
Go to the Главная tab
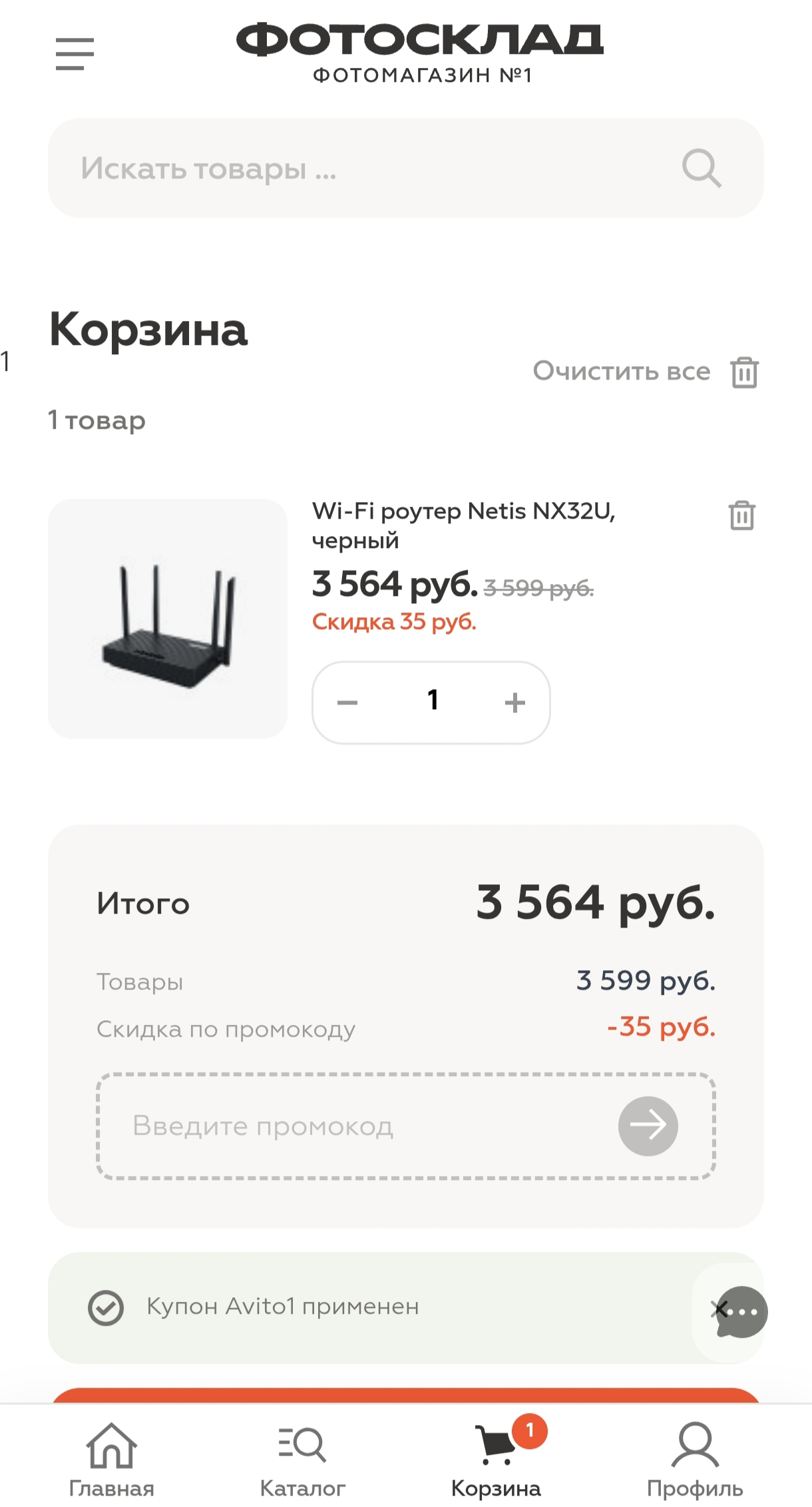point(112,1458)
